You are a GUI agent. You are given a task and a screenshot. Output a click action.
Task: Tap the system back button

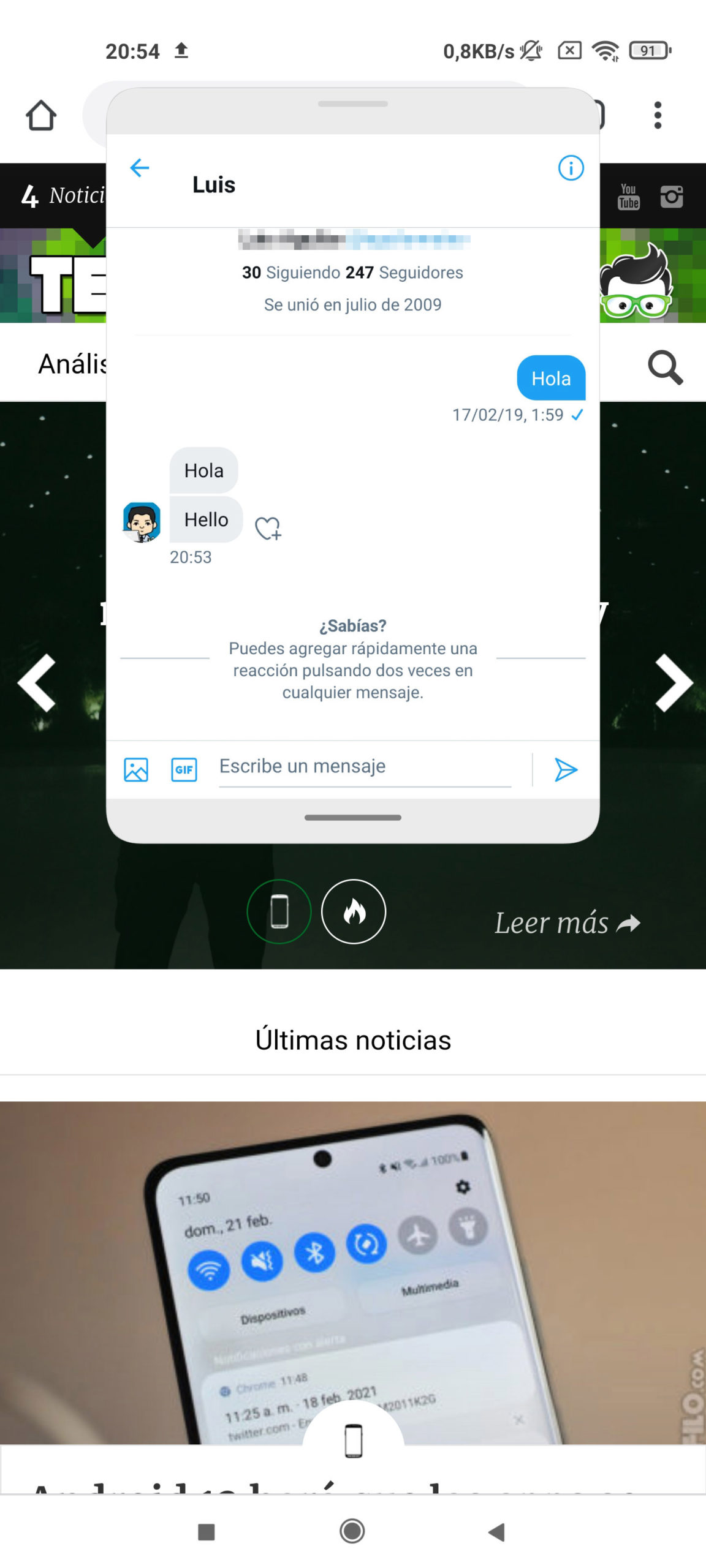pos(496,1532)
